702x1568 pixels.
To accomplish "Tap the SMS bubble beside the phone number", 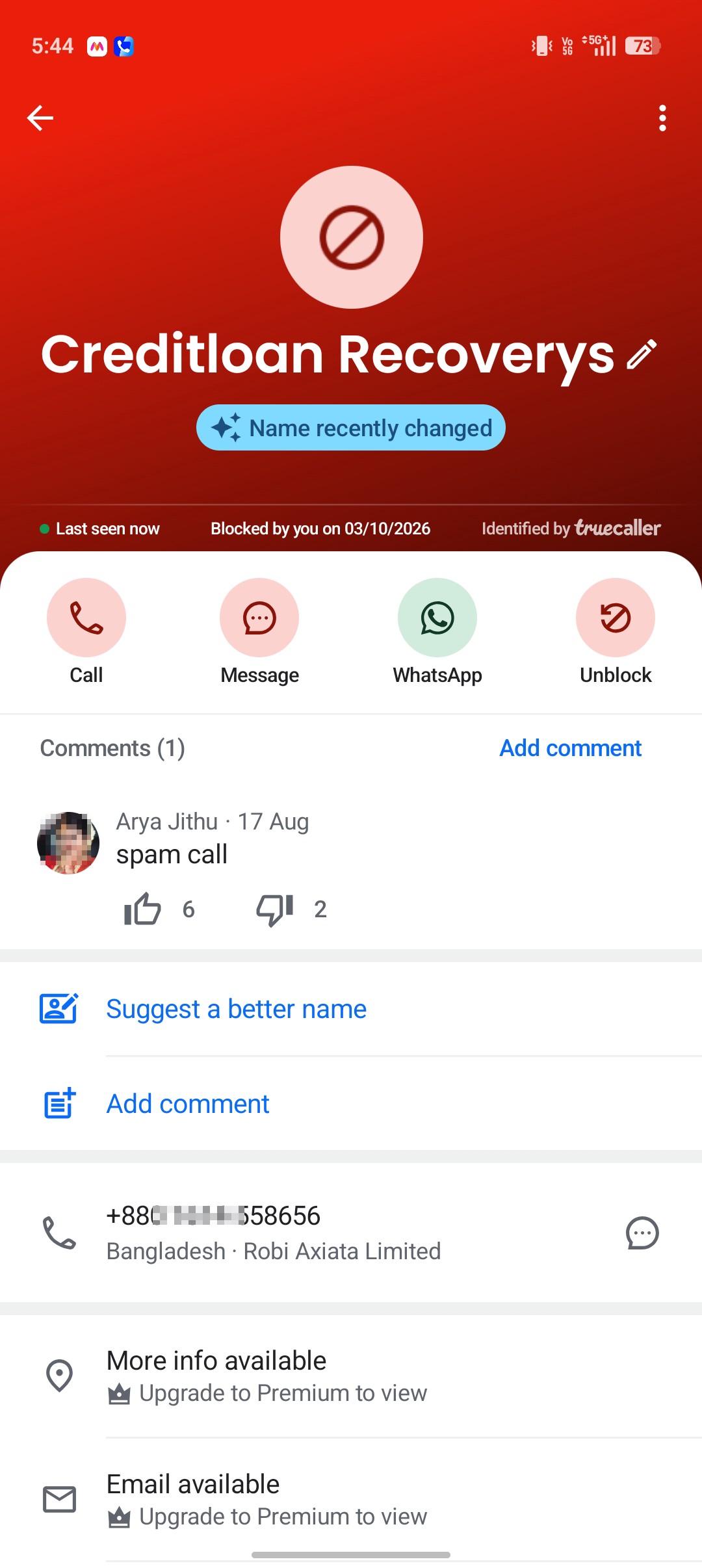I will pos(642,1233).
